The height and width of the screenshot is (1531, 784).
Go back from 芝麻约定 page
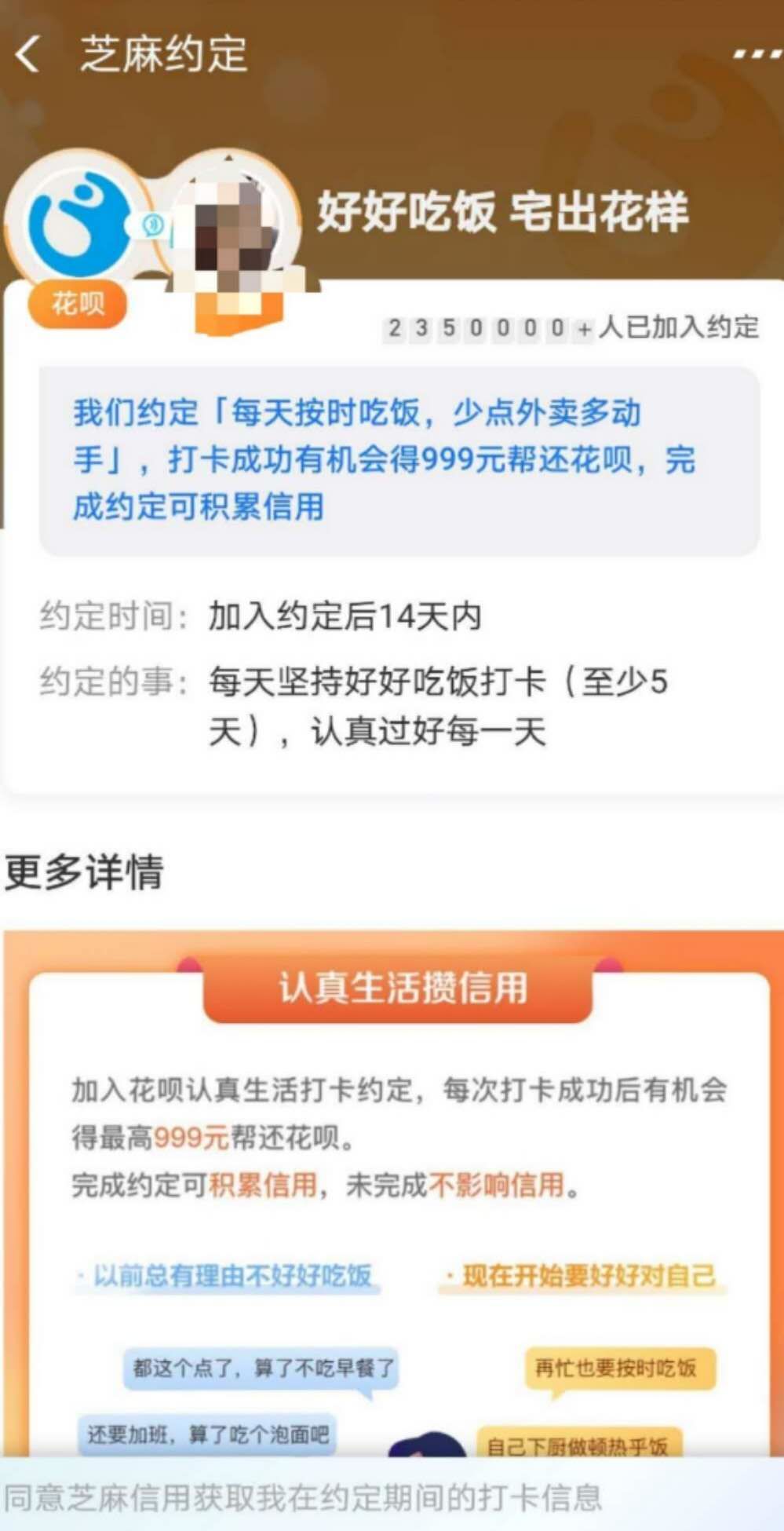(x=28, y=55)
